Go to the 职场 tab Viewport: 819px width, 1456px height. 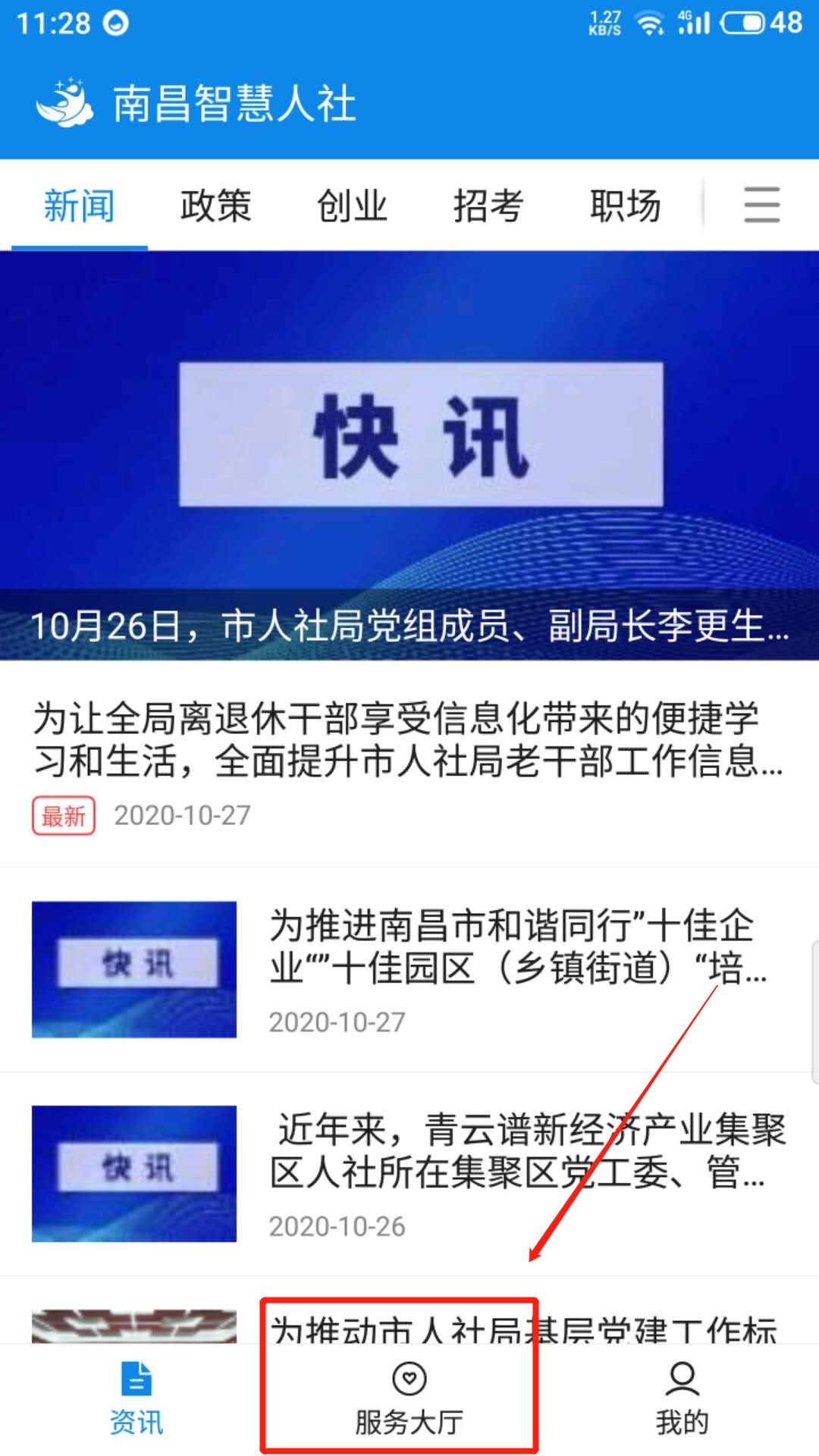[625, 206]
